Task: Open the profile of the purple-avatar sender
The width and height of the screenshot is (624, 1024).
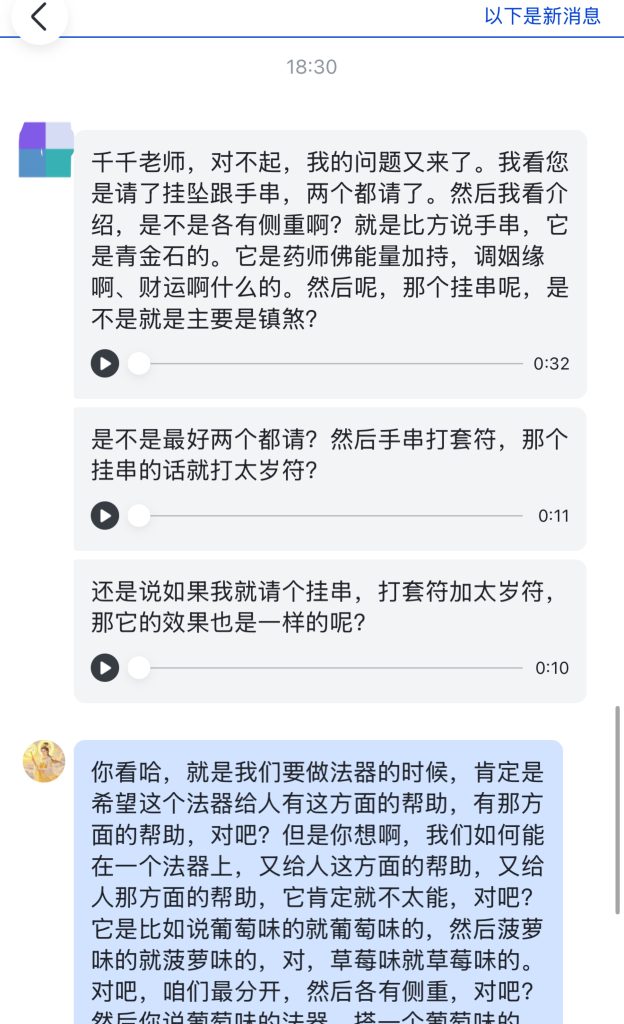Action: [x=46, y=150]
